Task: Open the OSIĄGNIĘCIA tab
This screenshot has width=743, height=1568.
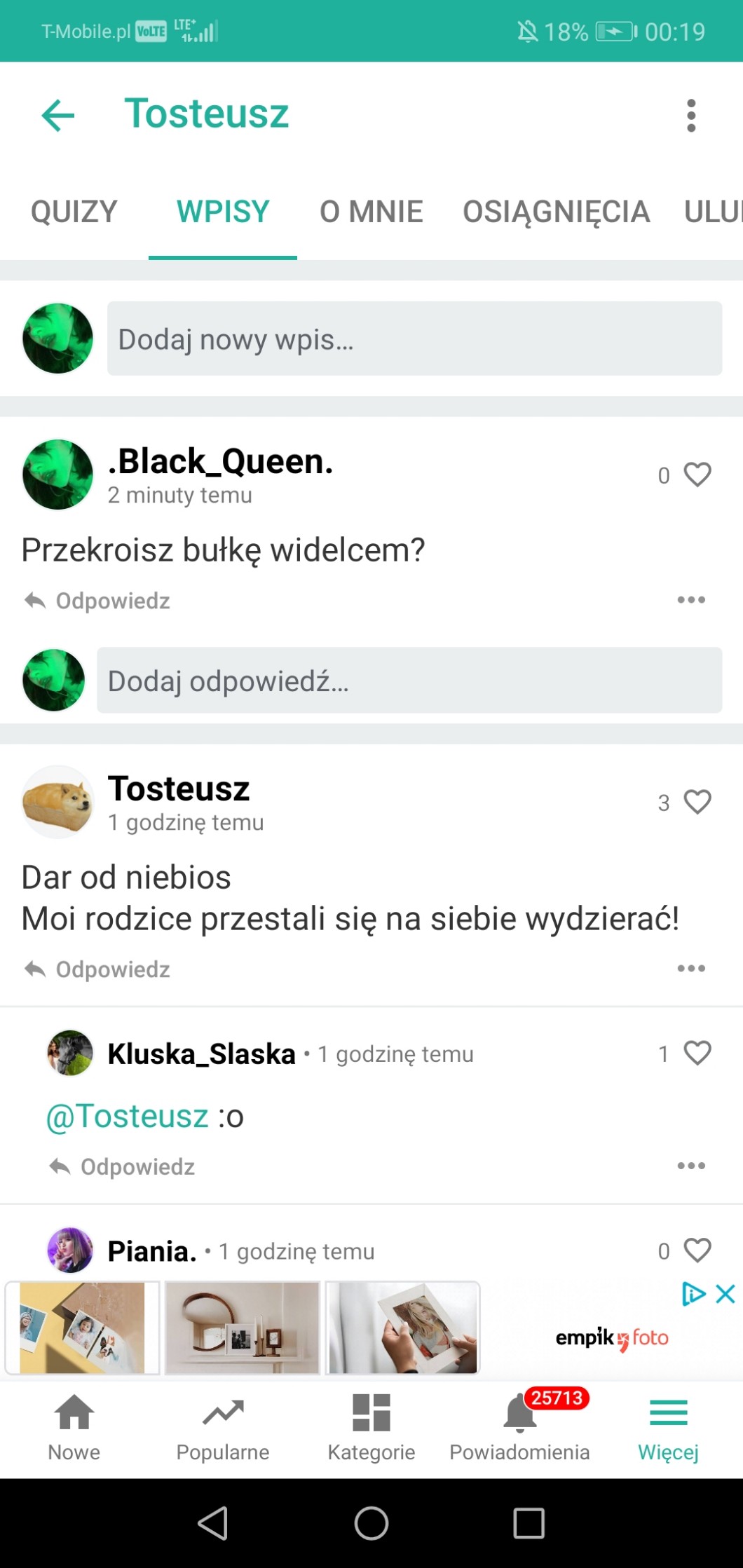Action: [556, 212]
